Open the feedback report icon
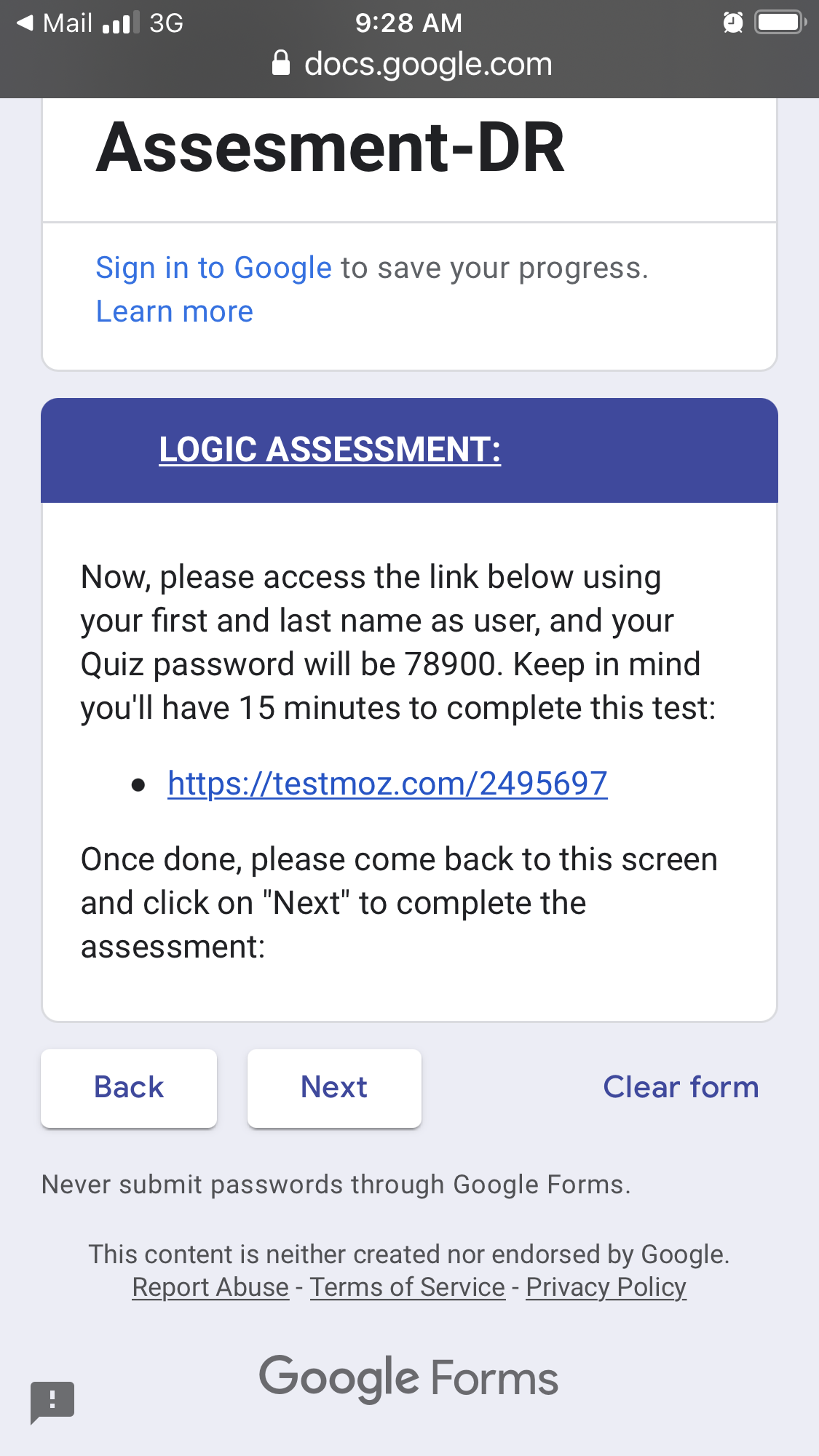Image resolution: width=819 pixels, height=1456 pixels. [52, 1401]
